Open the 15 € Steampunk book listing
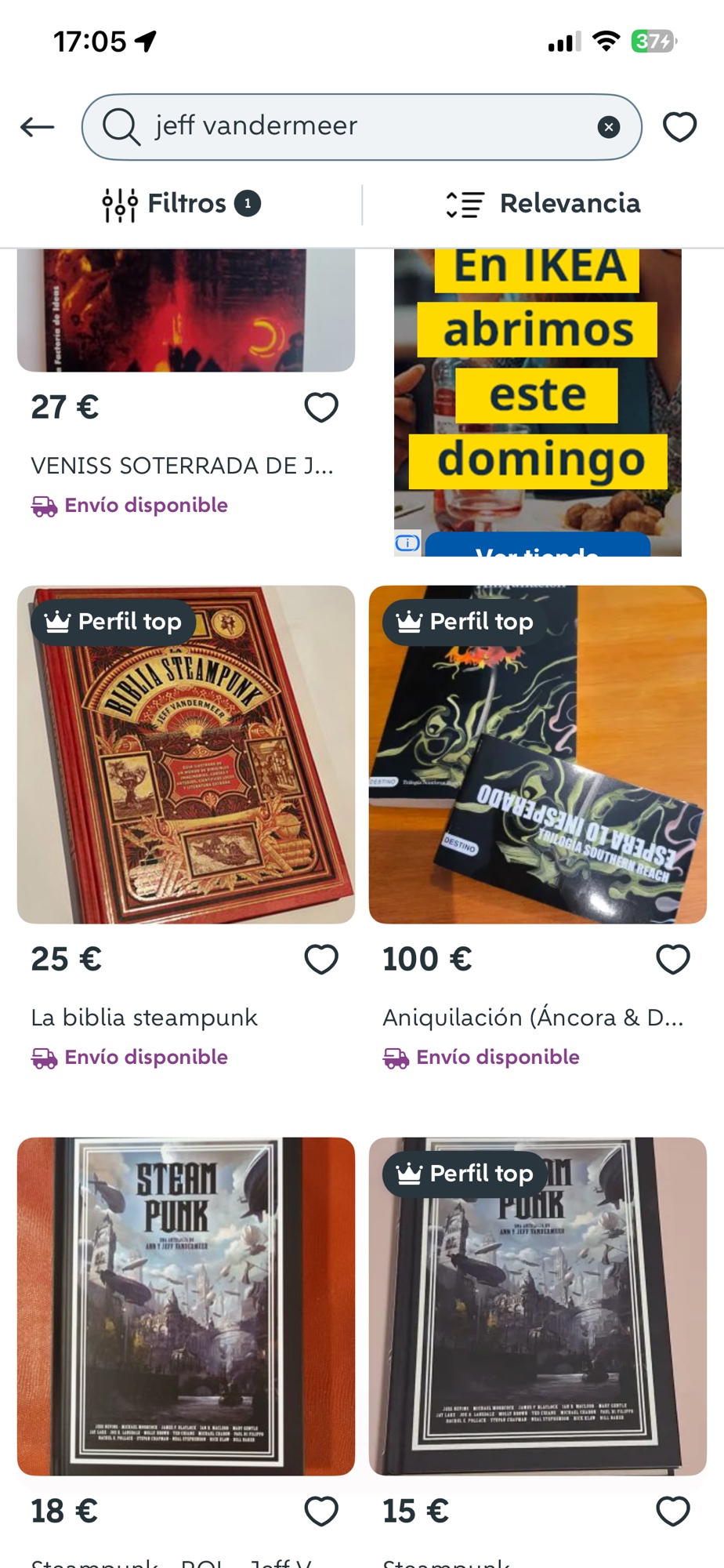Screen dimensions: 724x1568 538,1306
